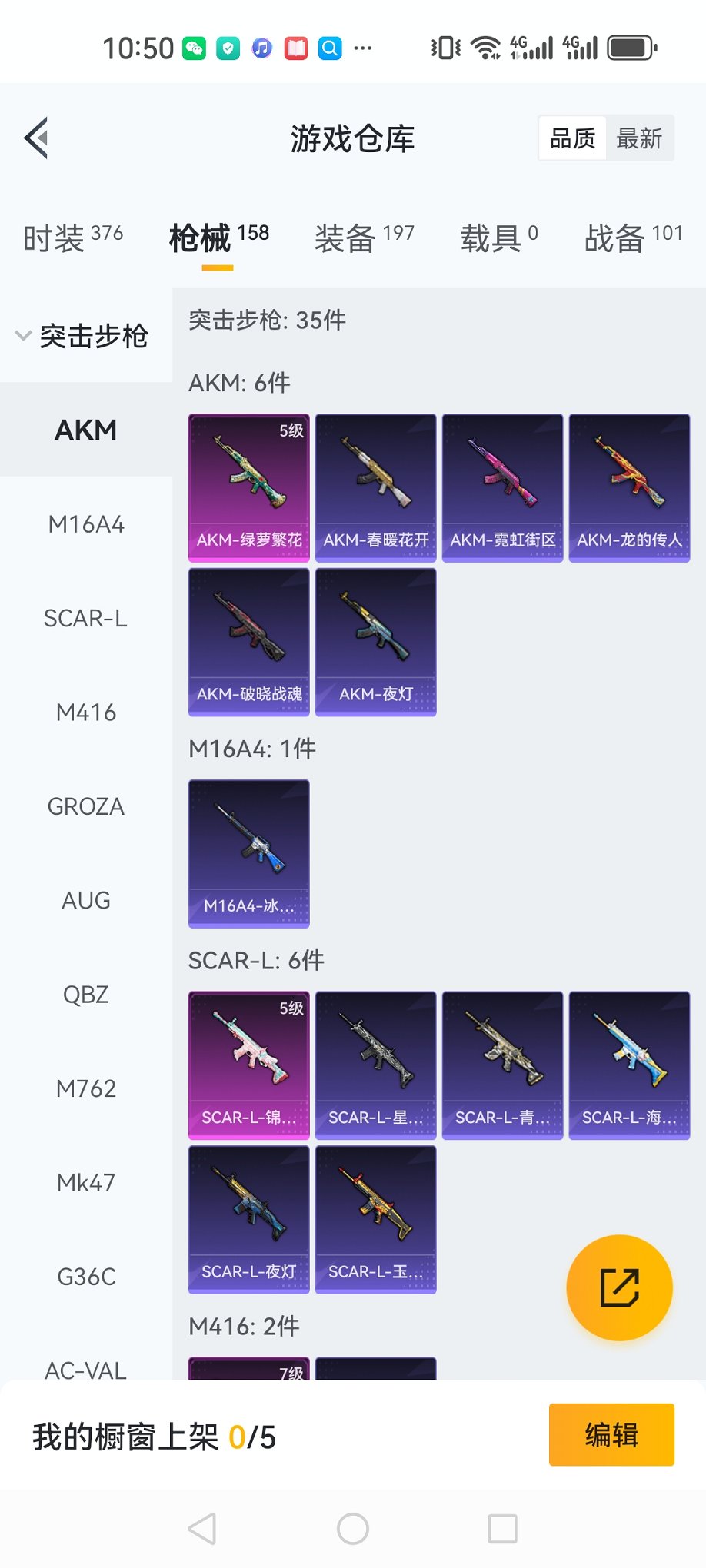Sort inventory by 品质
This screenshot has height=1568, width=706.
tap(572, 138)
